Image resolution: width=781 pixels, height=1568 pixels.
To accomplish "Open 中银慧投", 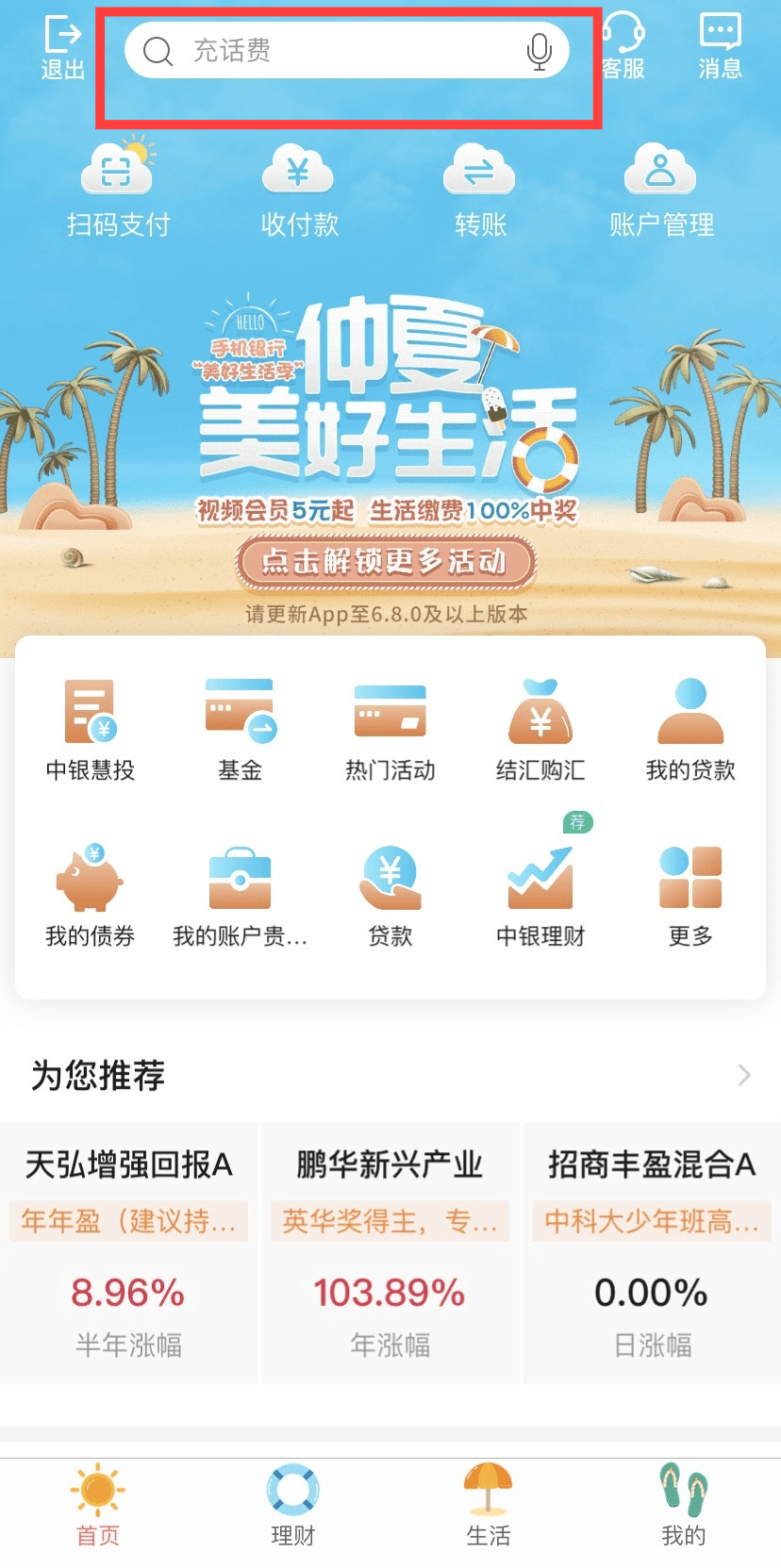I will click(90, 730).
